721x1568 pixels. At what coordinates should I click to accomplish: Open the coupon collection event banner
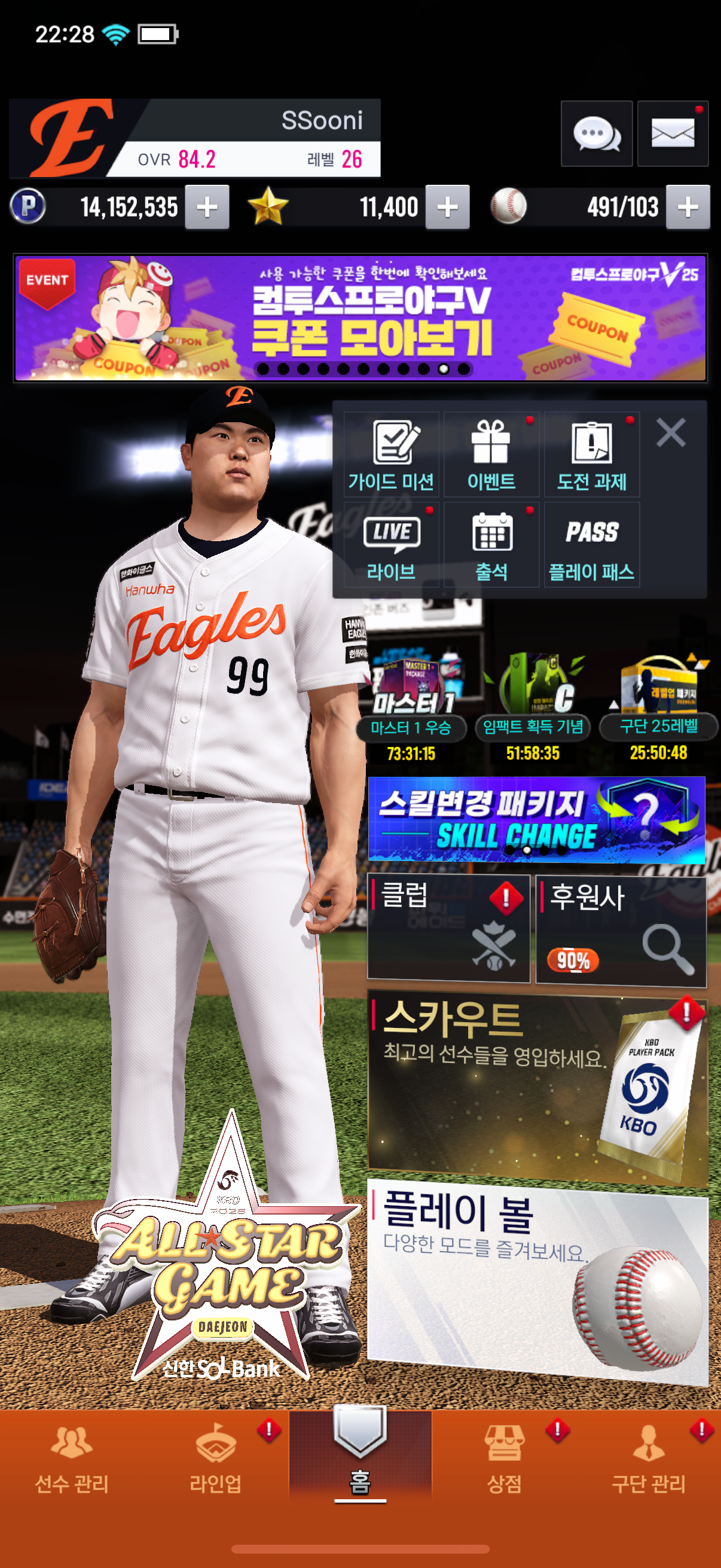tap(360, 318)
